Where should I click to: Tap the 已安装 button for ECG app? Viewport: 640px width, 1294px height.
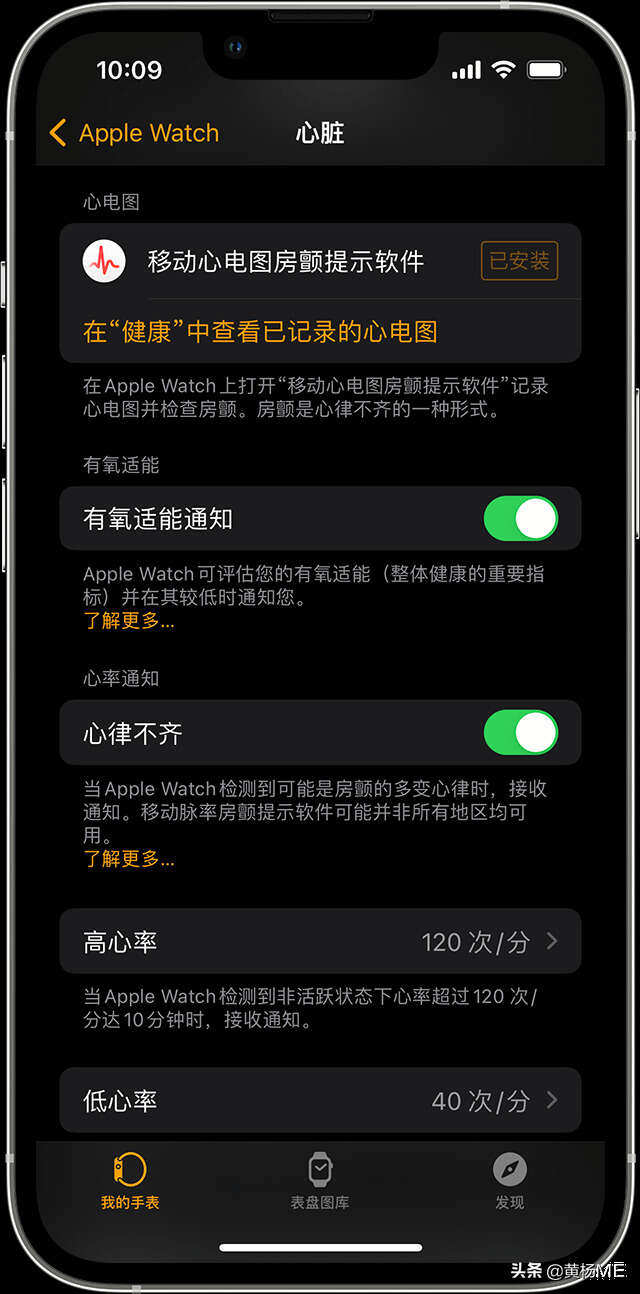(519, 261)
